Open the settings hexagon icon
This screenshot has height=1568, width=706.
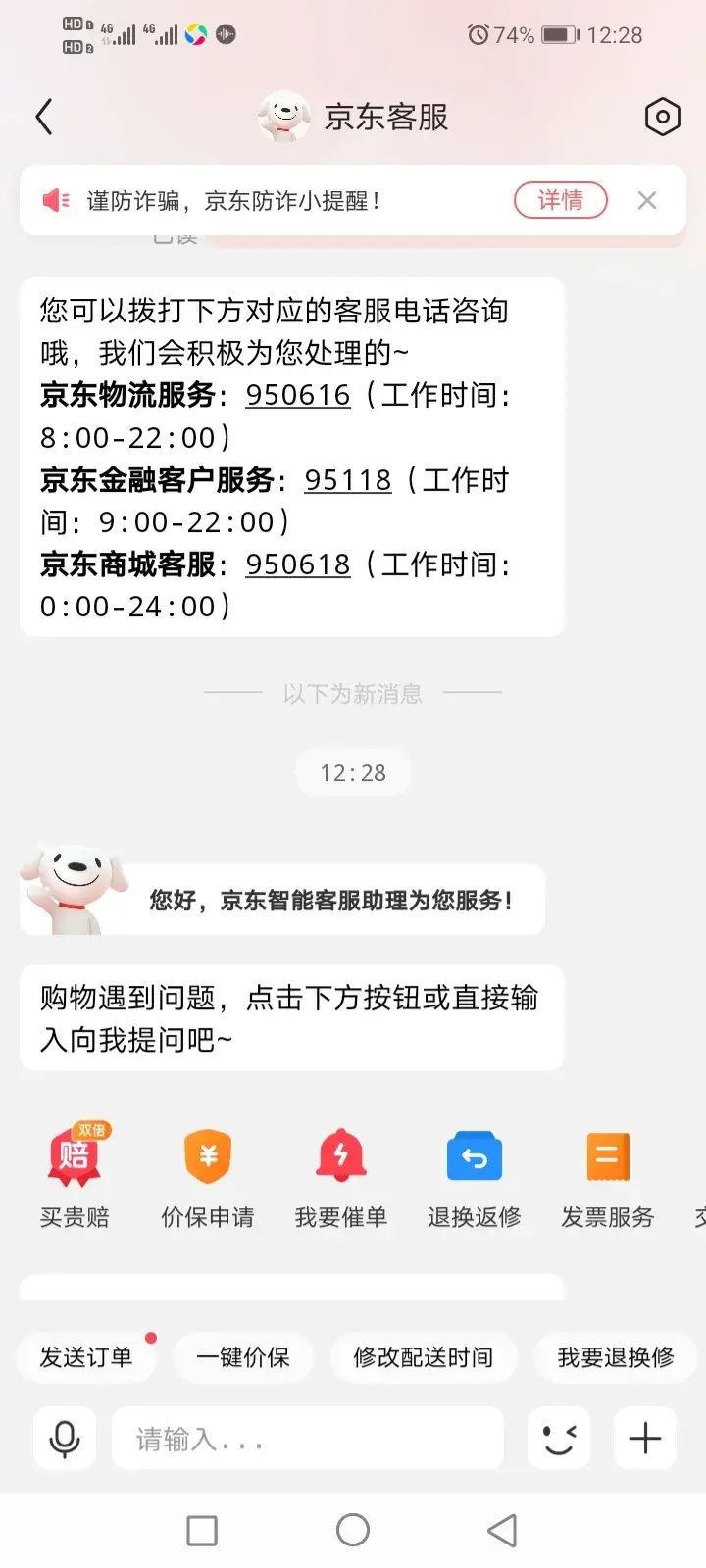662,117
